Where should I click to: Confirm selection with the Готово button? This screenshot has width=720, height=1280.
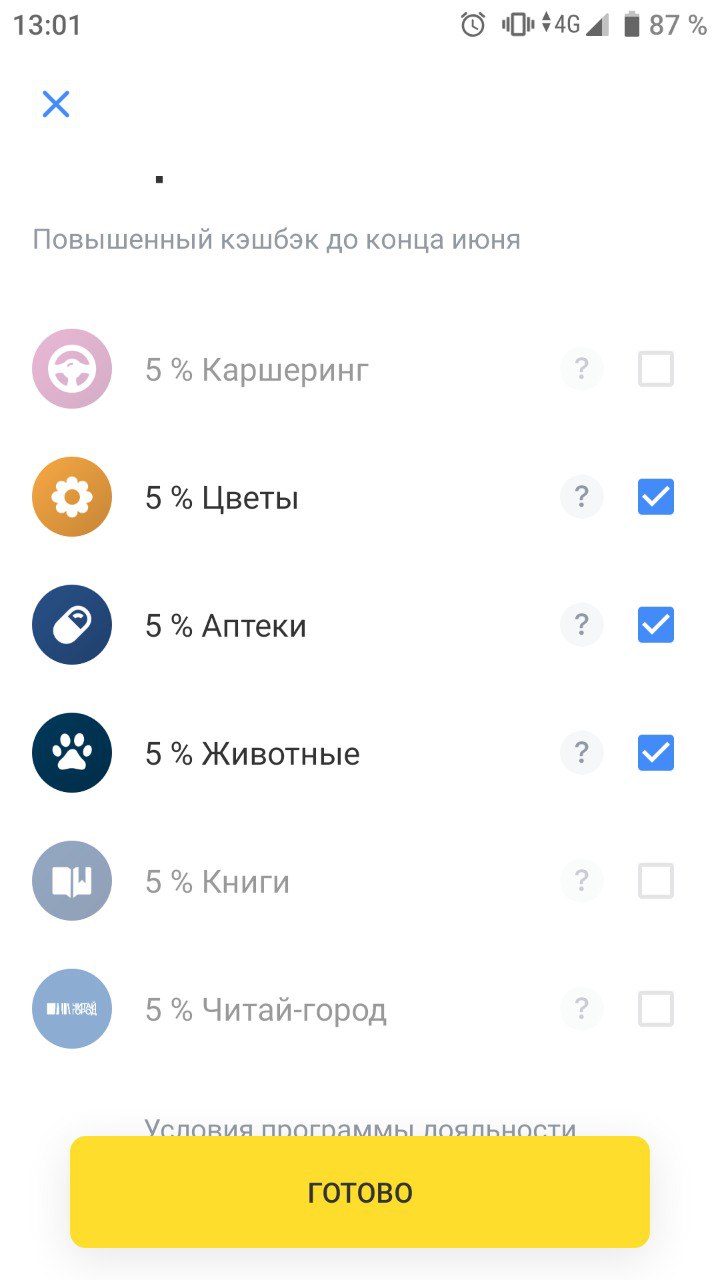[x=360, y=1192]
